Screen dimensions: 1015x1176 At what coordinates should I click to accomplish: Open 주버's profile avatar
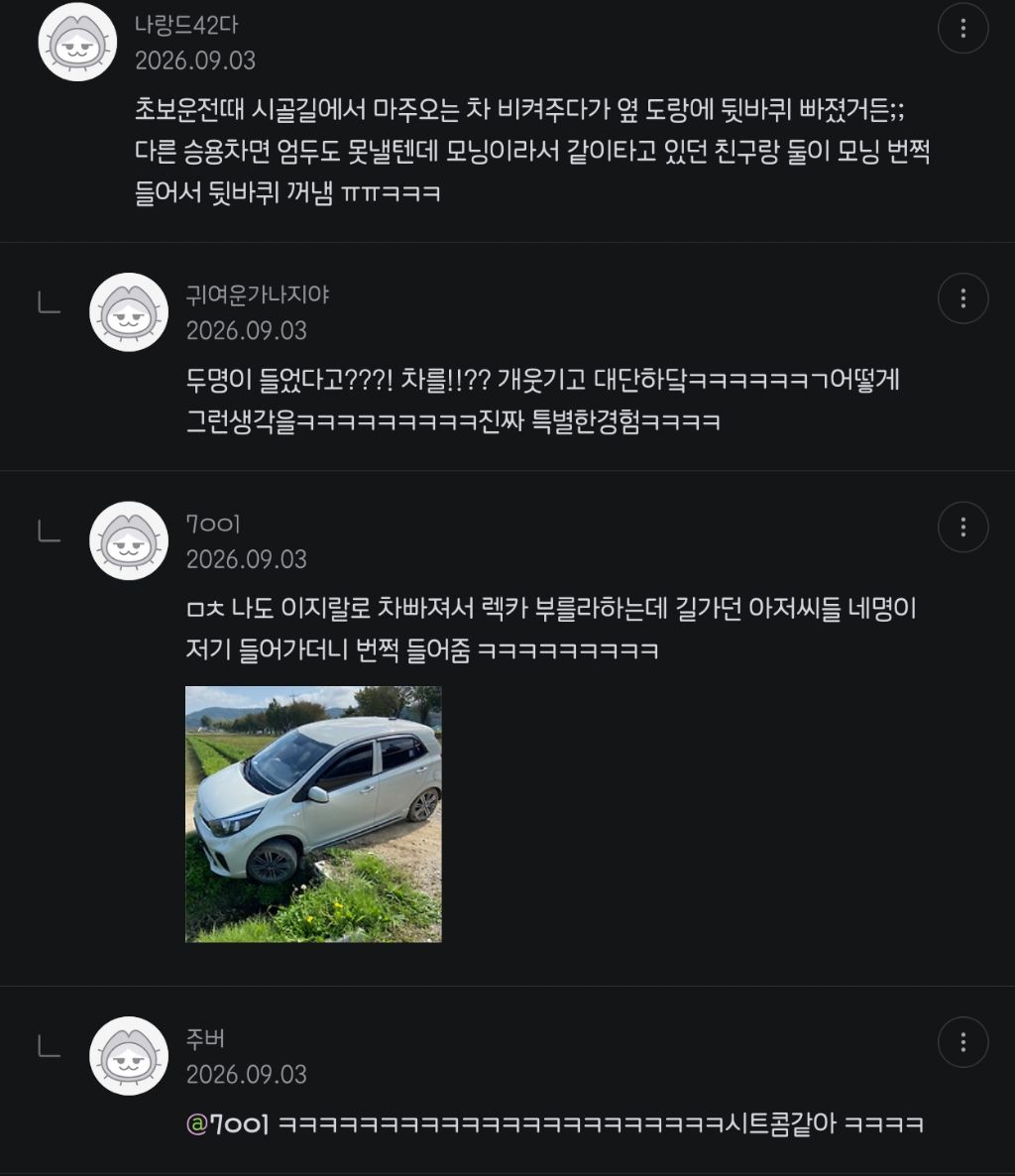(x=129, y=1056)
